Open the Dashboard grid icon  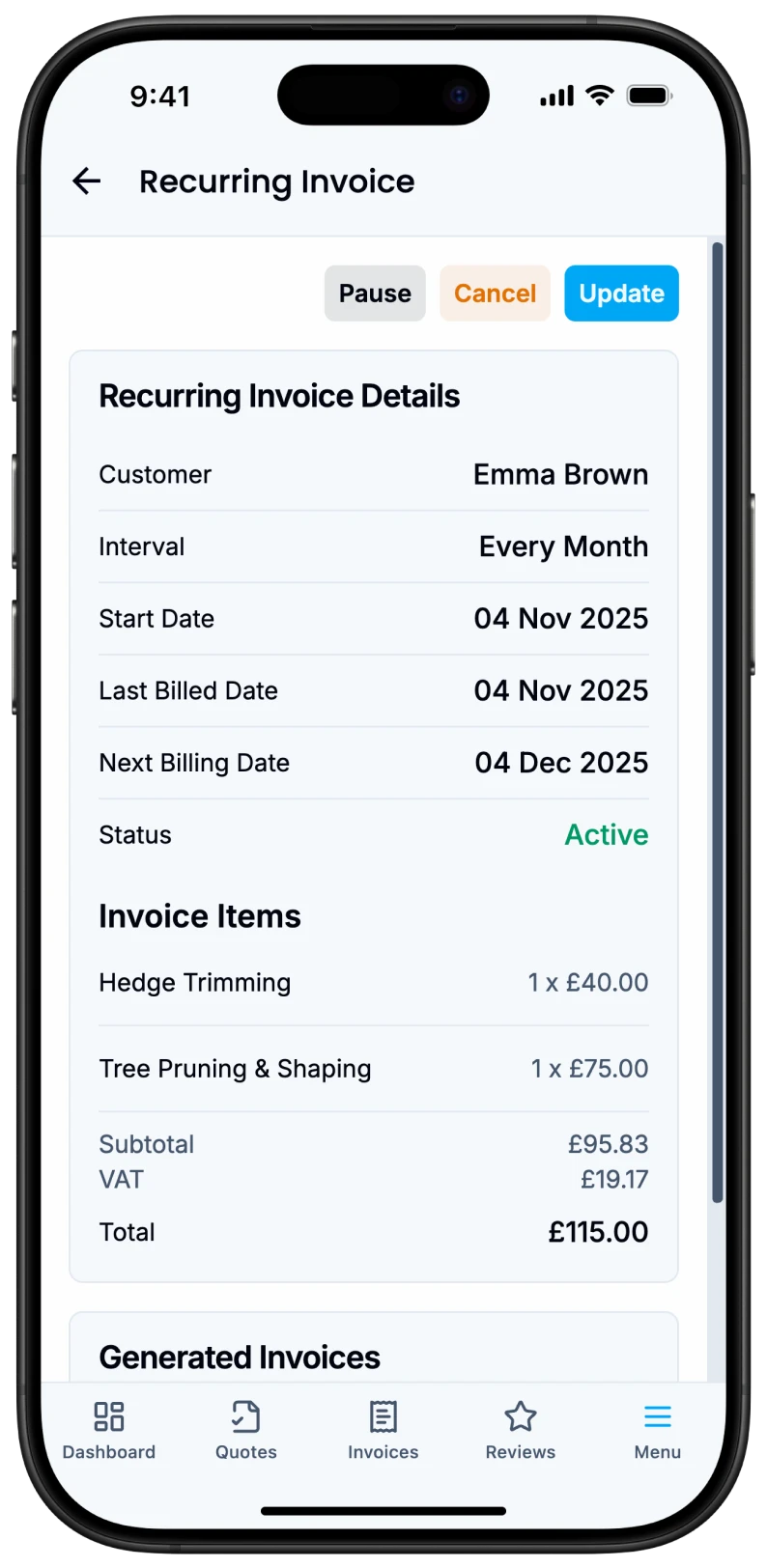109,1415
